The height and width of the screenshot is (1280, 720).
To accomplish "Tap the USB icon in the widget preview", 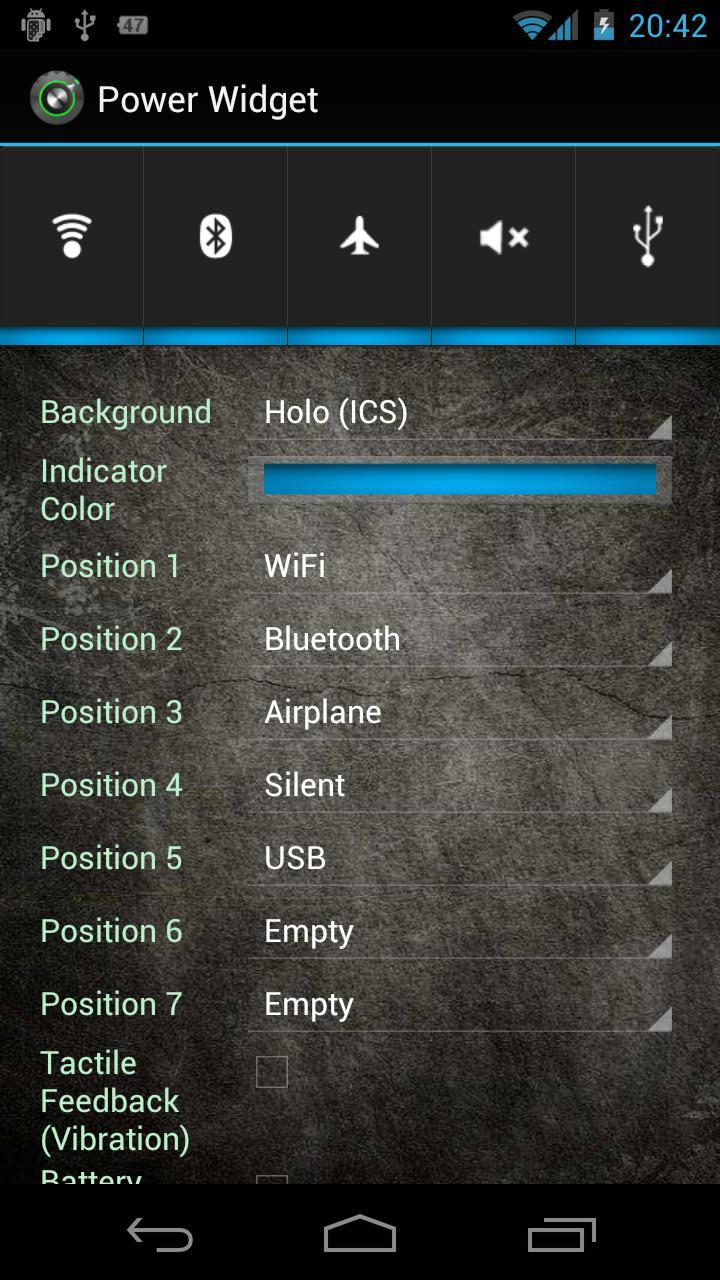I will tap(647, 237).
